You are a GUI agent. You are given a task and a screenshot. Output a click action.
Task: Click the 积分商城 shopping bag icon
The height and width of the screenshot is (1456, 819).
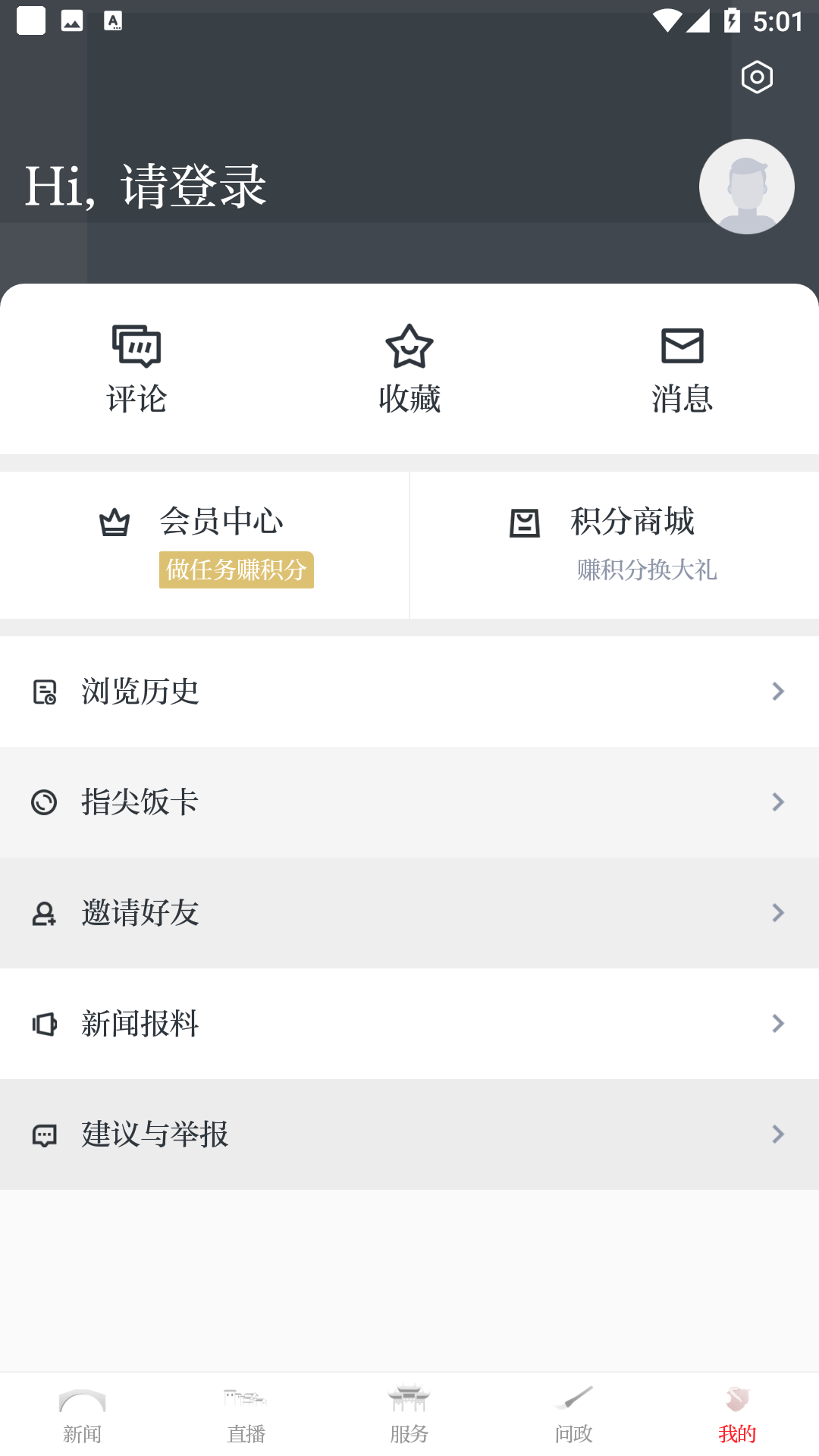tap(526, 521)
